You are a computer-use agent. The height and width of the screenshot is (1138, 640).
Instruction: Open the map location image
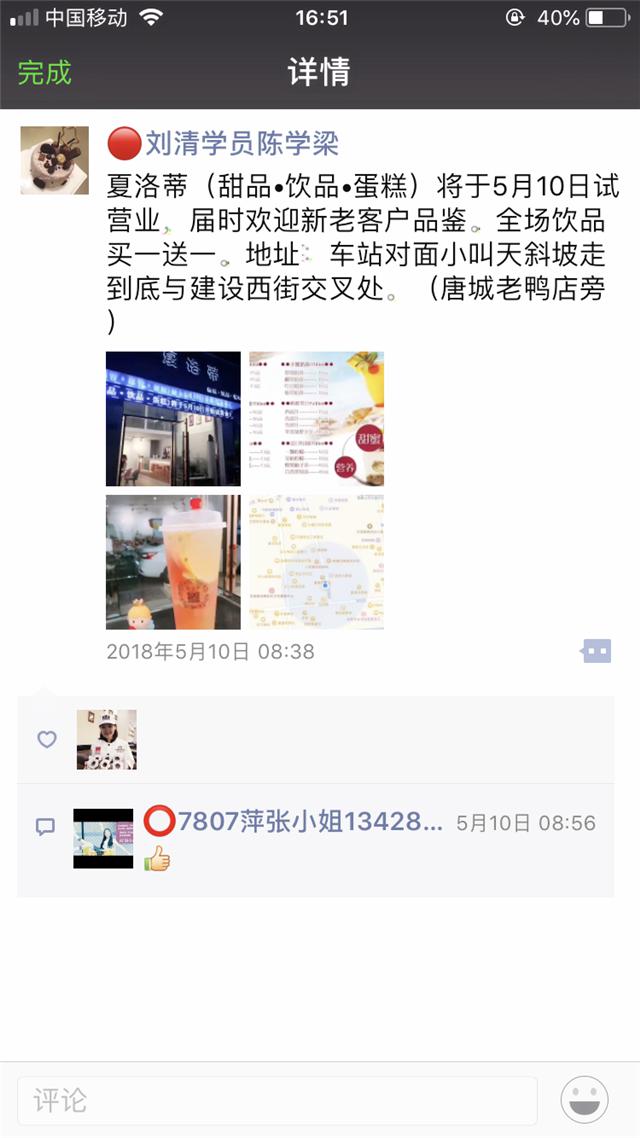[316, 562]
